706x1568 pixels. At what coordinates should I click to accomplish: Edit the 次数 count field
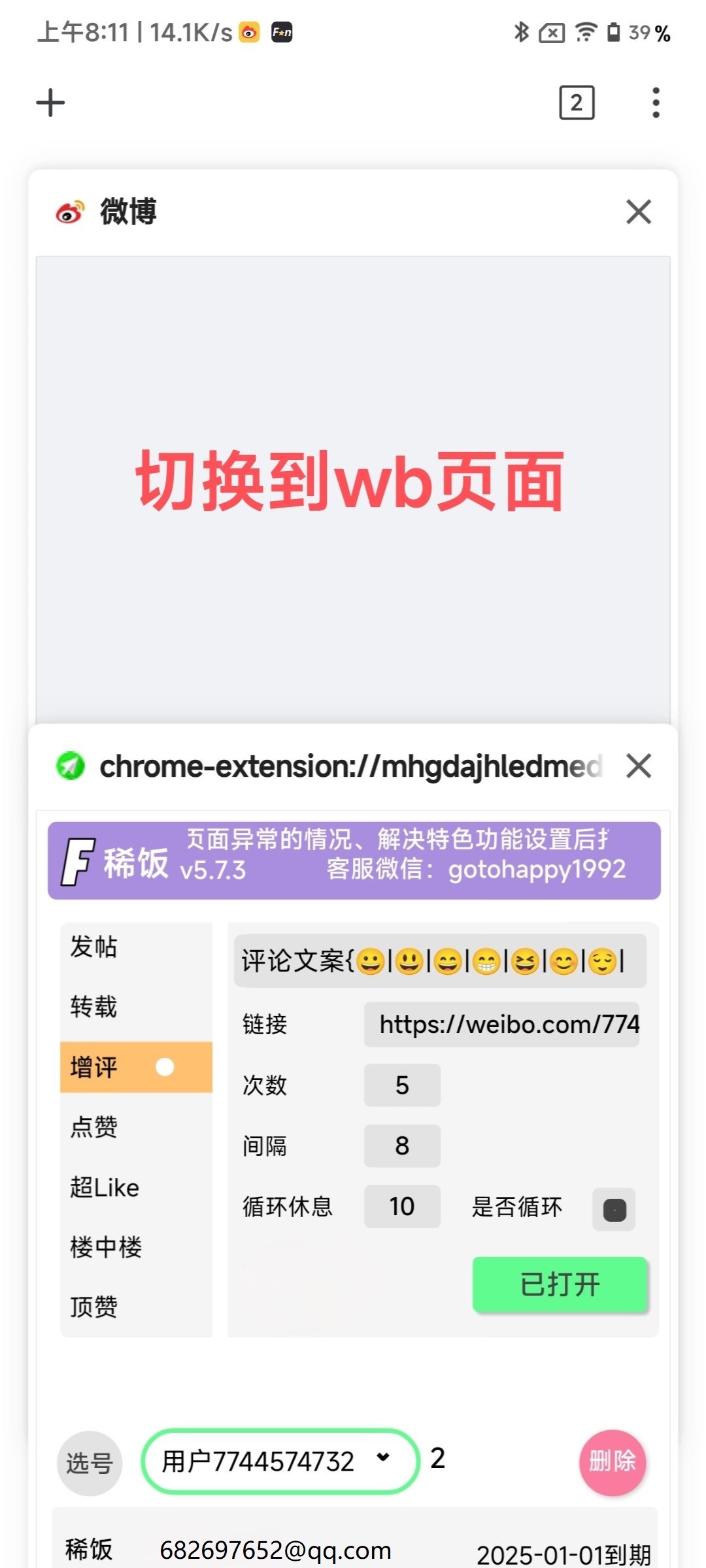pos(402,1085)
